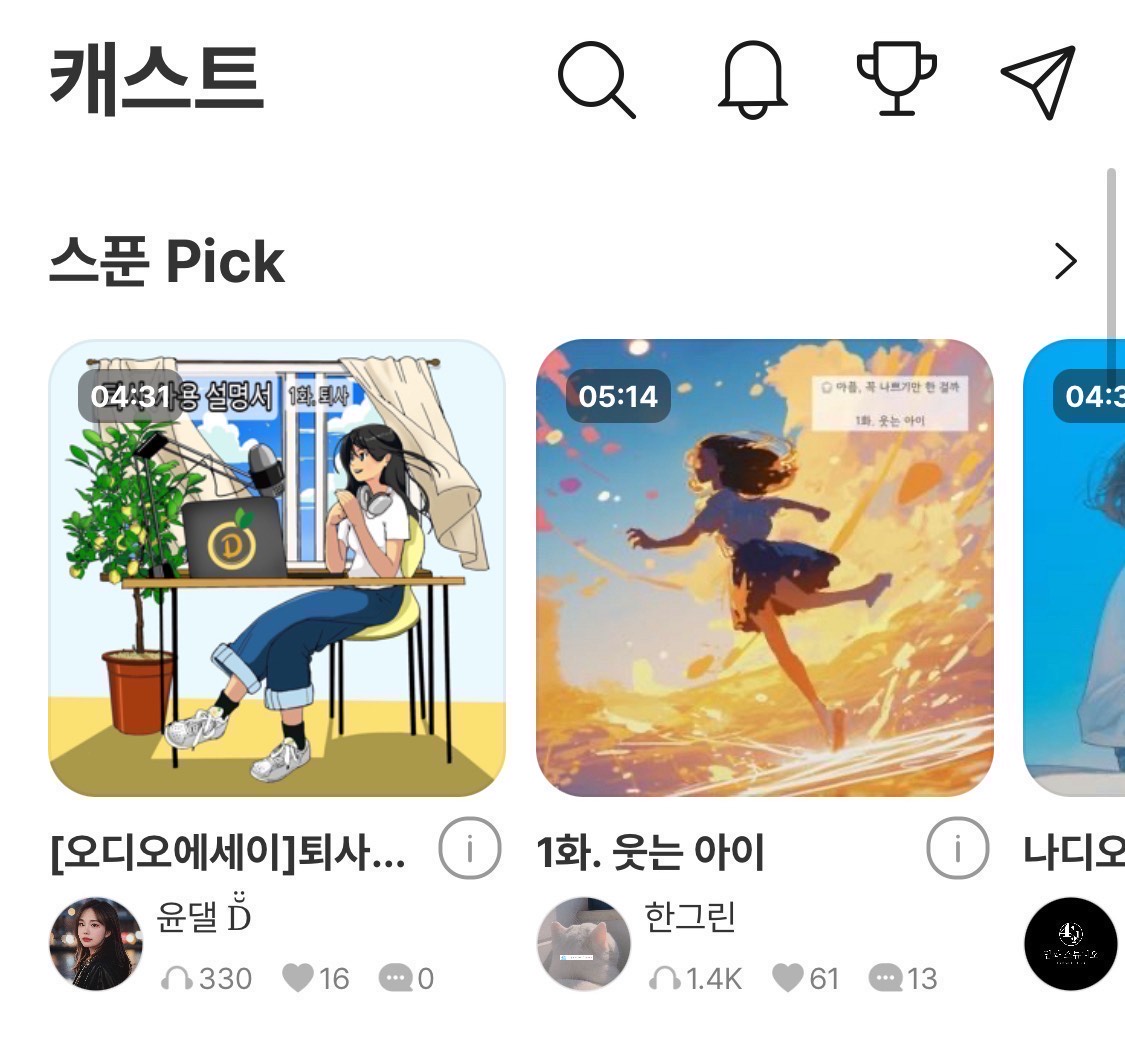The height and width of the screenshot is (1064, 1125).
Task: Open the search magnifier icon
Action: click(596, 80)
